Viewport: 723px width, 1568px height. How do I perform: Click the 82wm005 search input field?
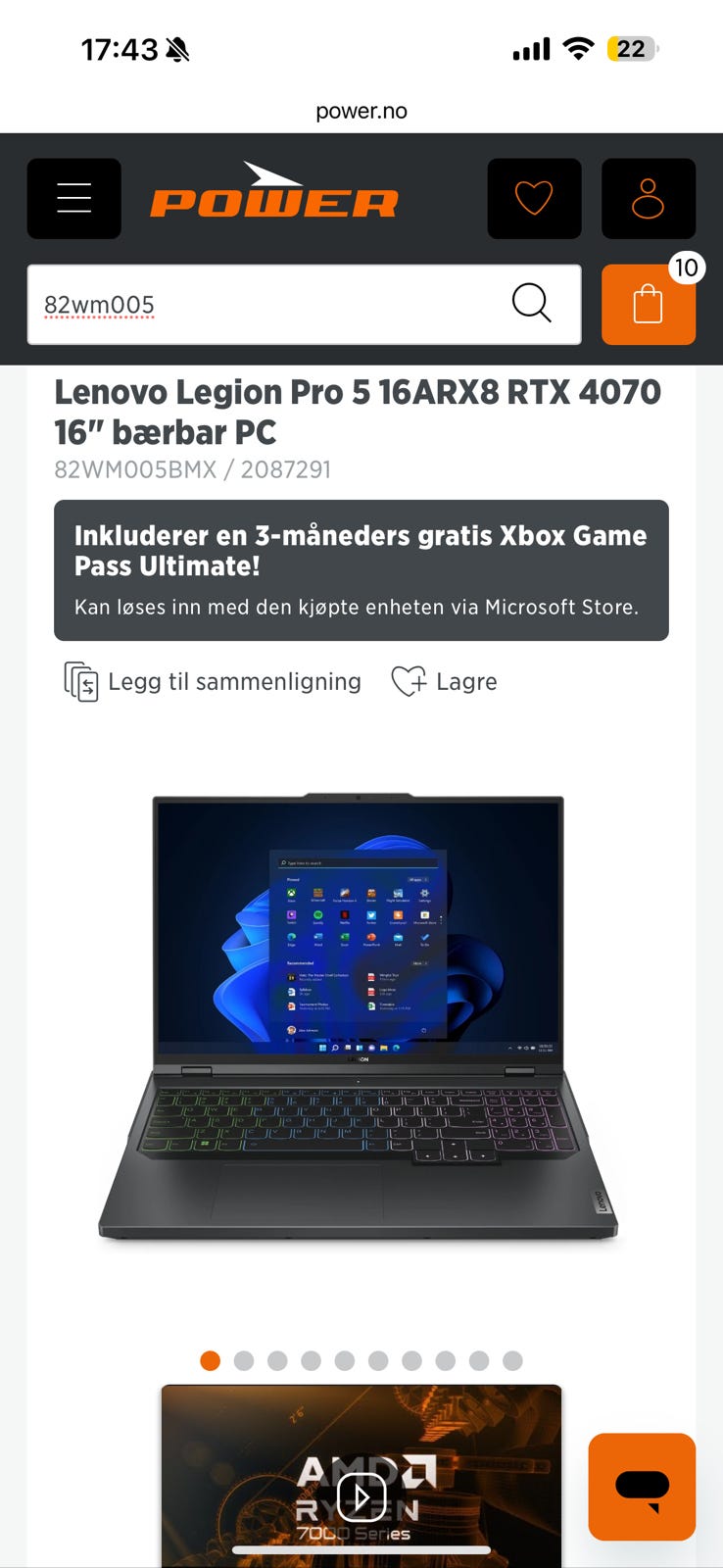coord(245,305)
